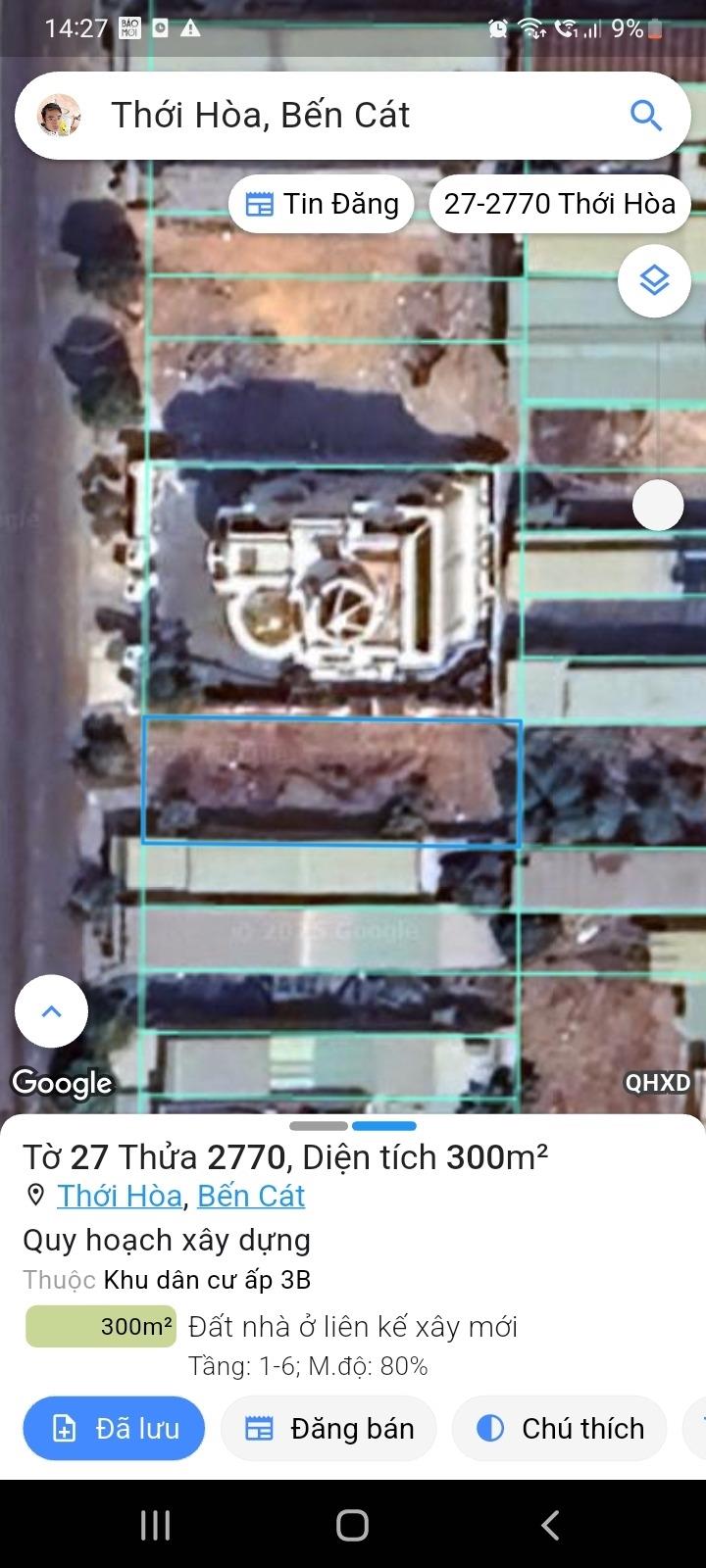Open recent apps from navigation bar

[155, 1525]
